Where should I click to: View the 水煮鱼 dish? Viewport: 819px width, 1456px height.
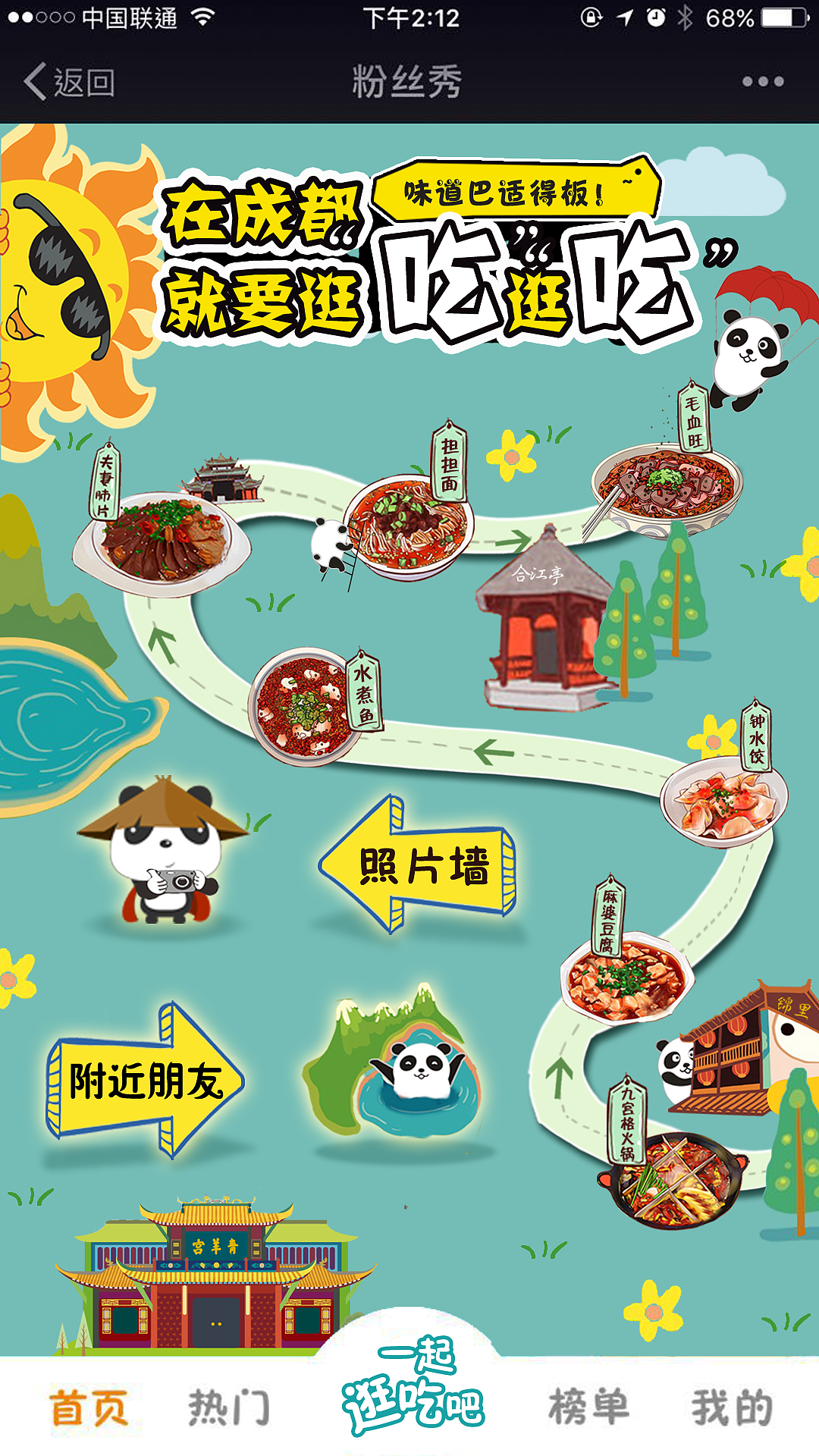[303, 705]
